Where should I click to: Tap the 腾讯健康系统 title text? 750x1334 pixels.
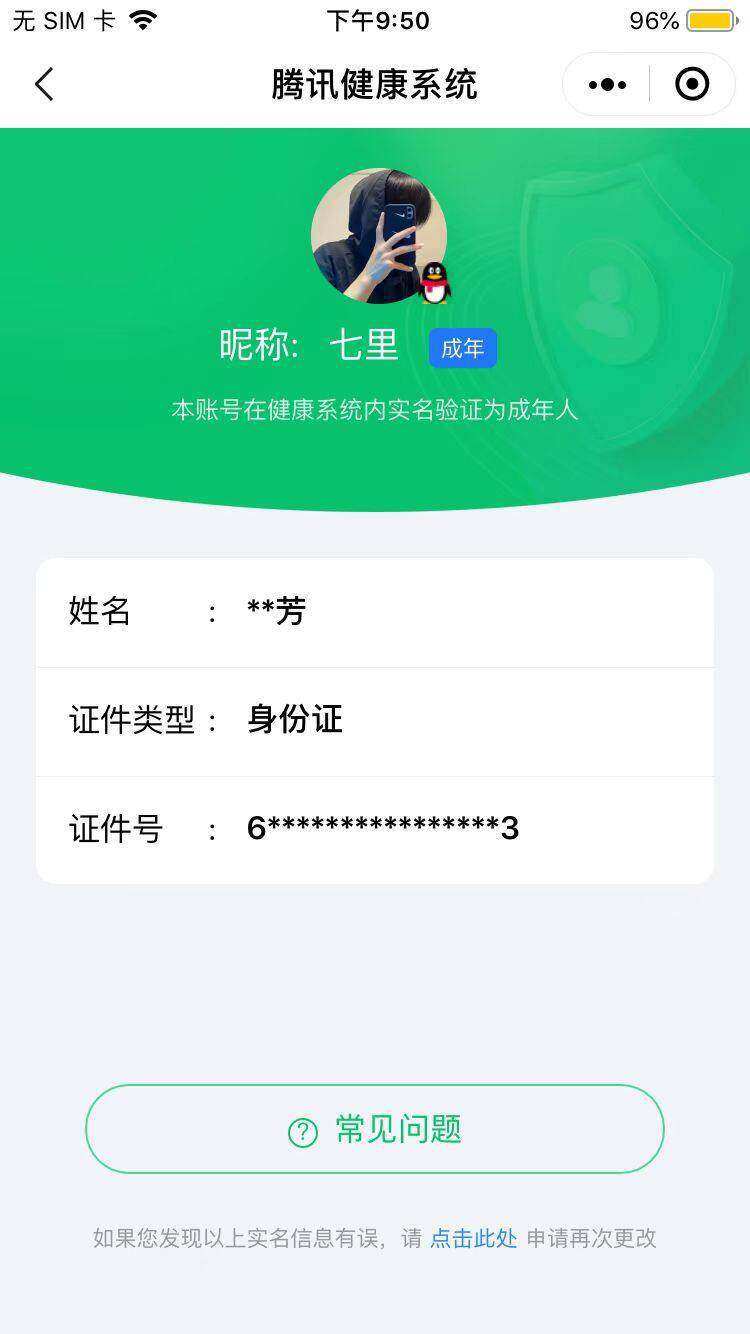(374, 85)
